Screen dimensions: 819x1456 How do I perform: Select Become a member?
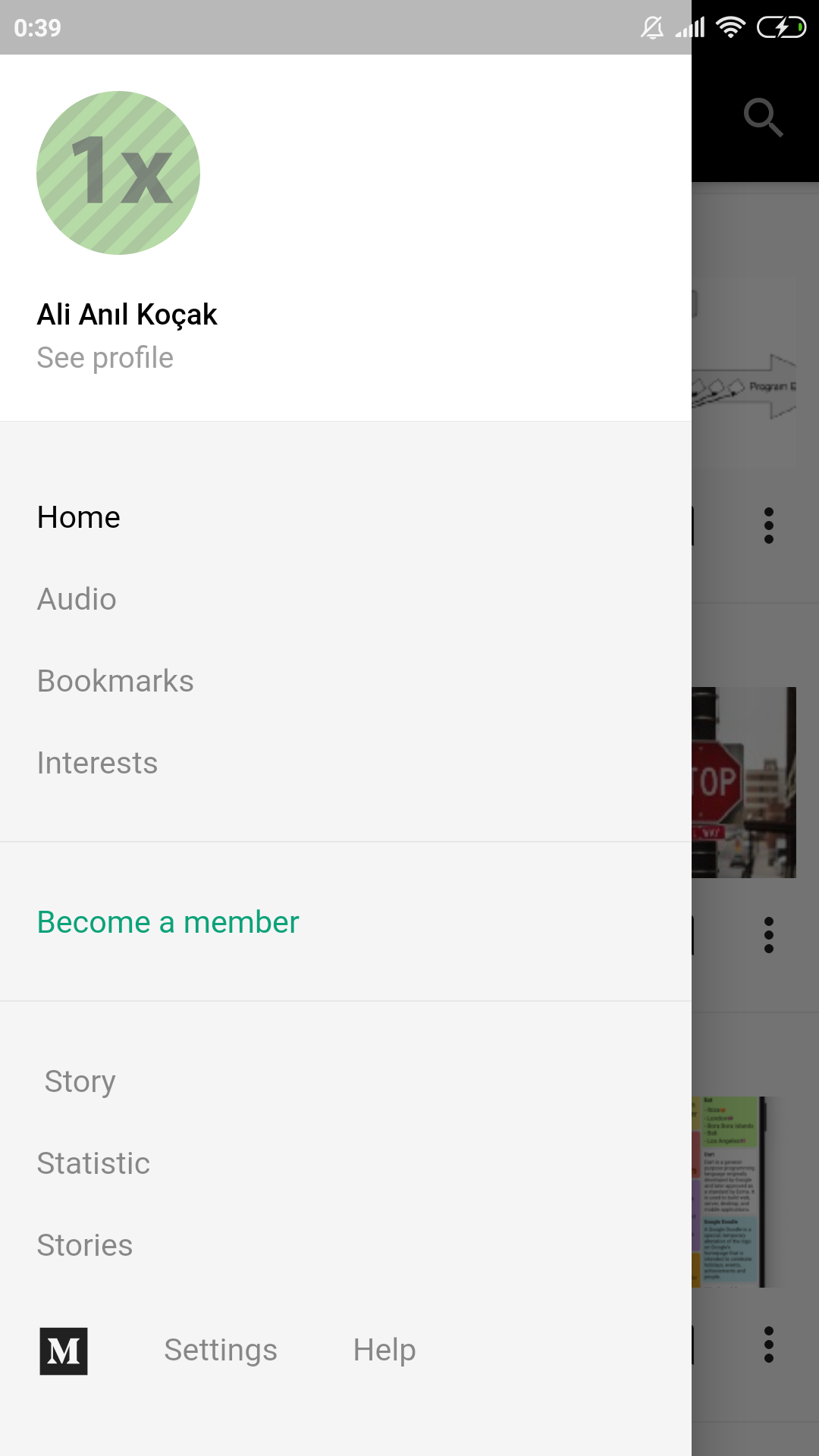coord(168,922)
